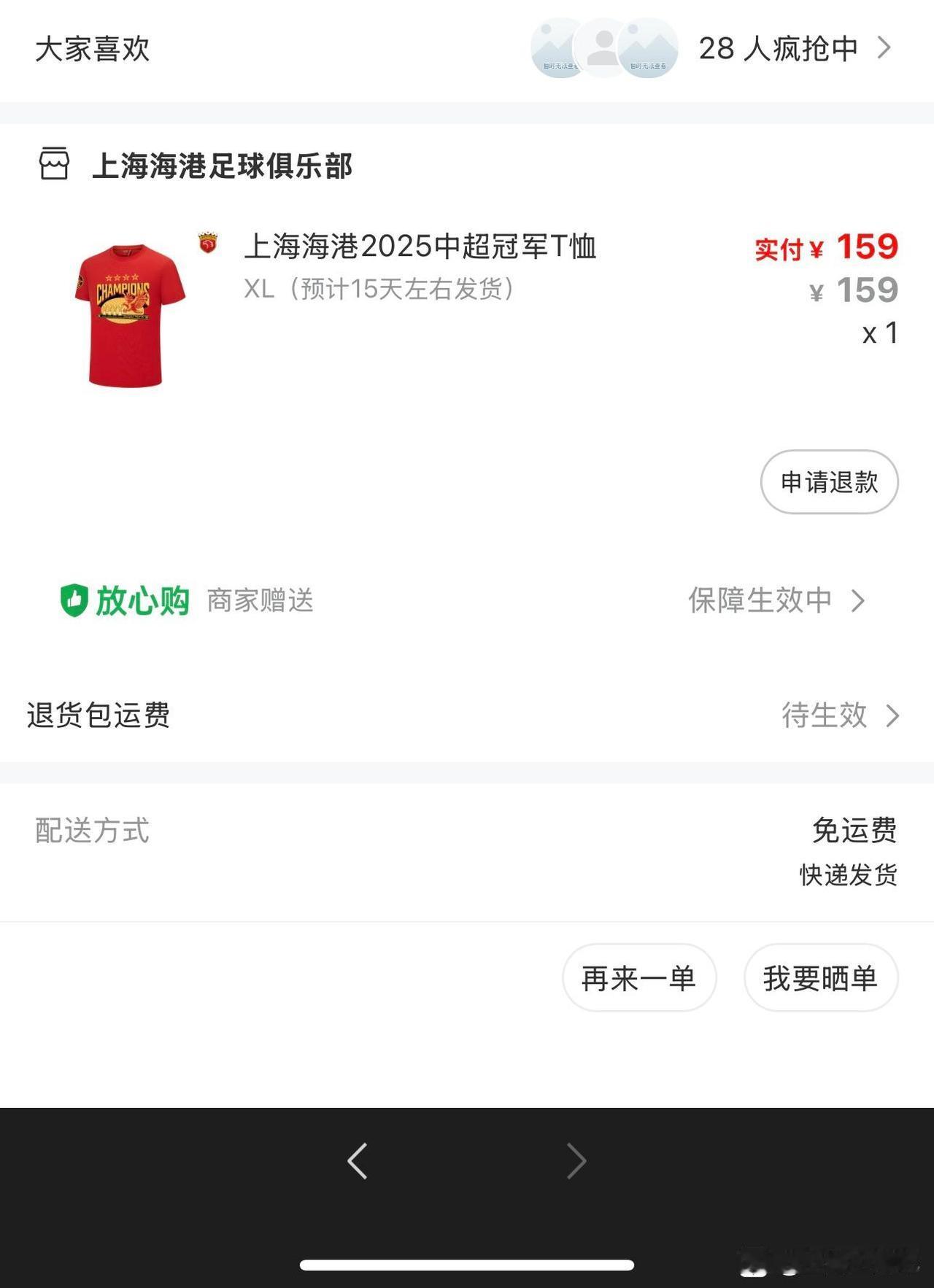Click the XL size and shipping info text

pos(379,290)
